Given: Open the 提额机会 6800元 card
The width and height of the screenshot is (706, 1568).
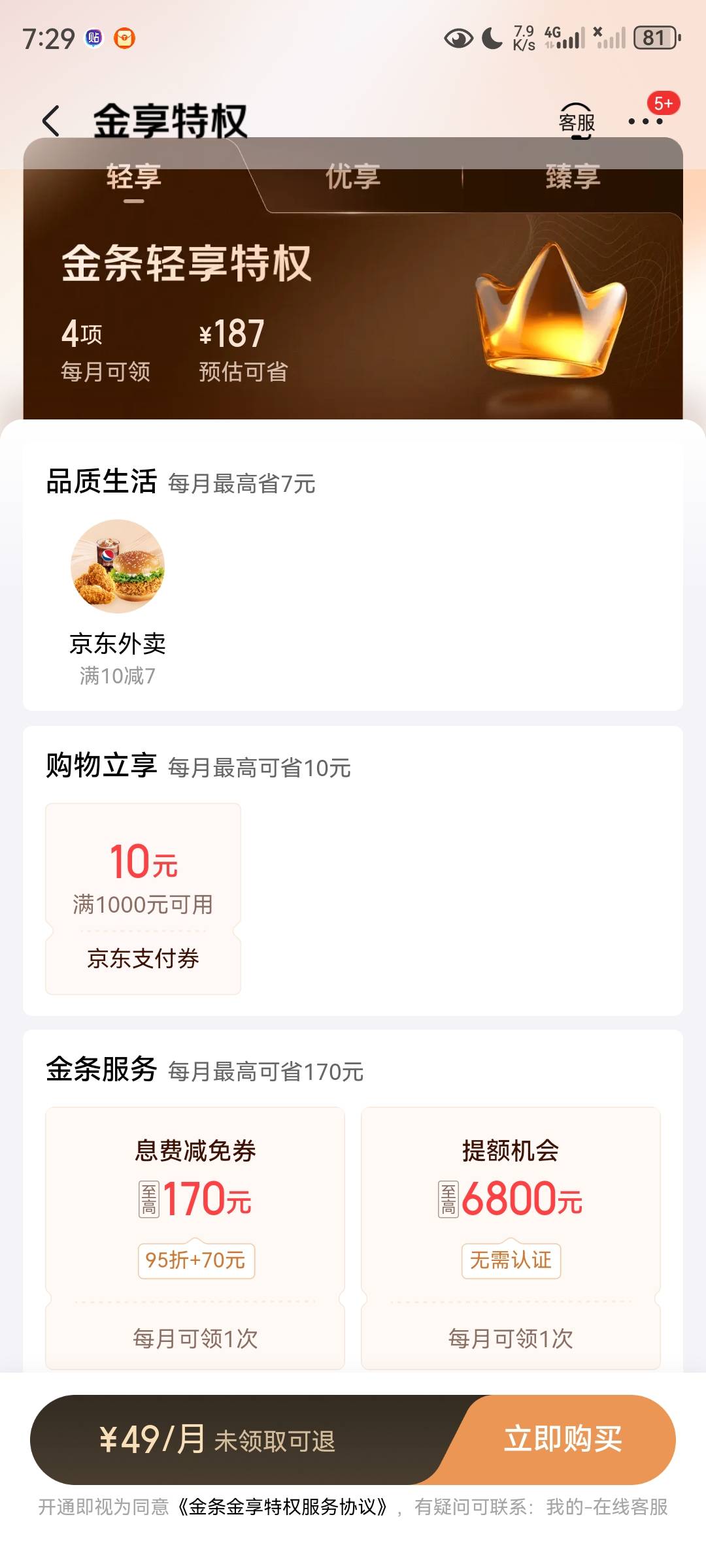Looking at the screenshot, I should pos(511,1237).
